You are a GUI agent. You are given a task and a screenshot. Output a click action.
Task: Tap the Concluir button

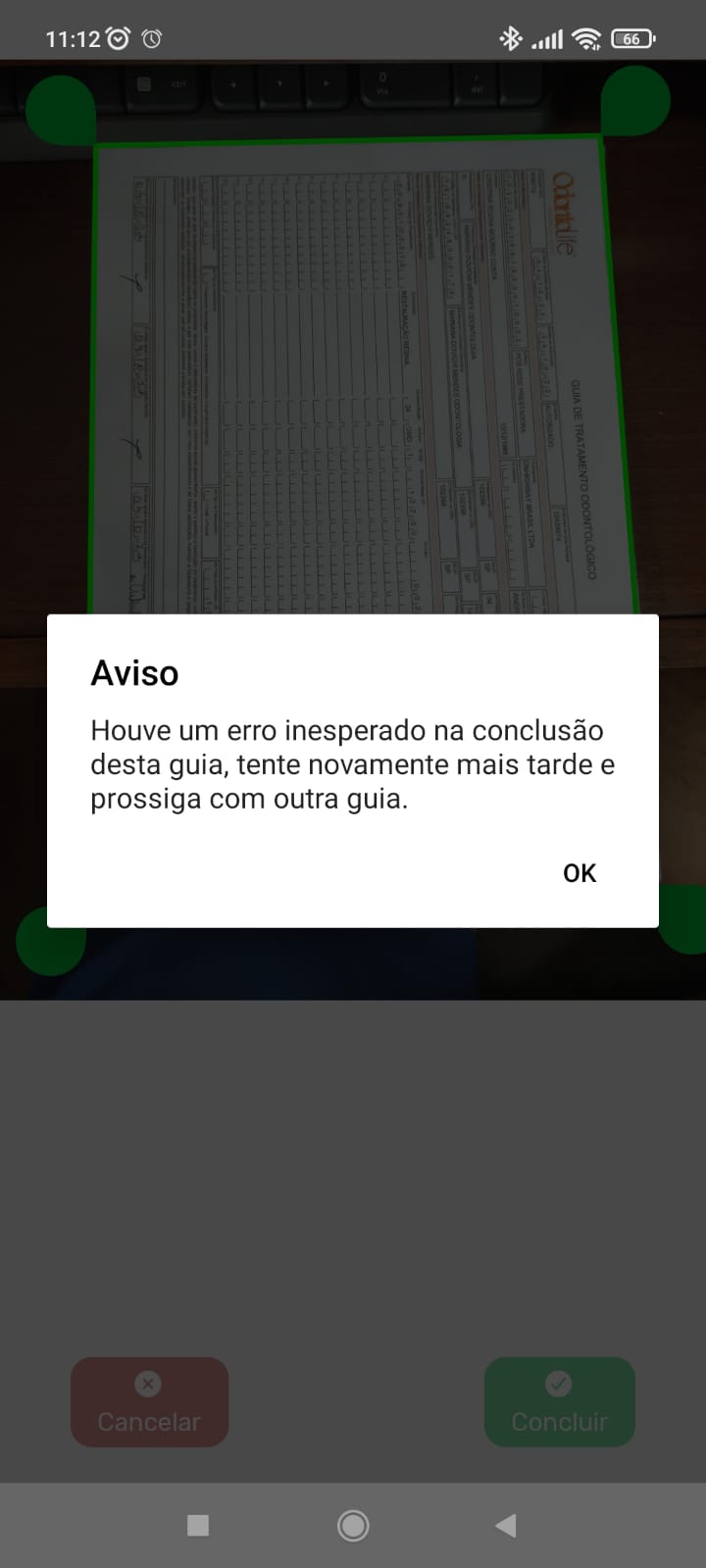pos(559,1402)
